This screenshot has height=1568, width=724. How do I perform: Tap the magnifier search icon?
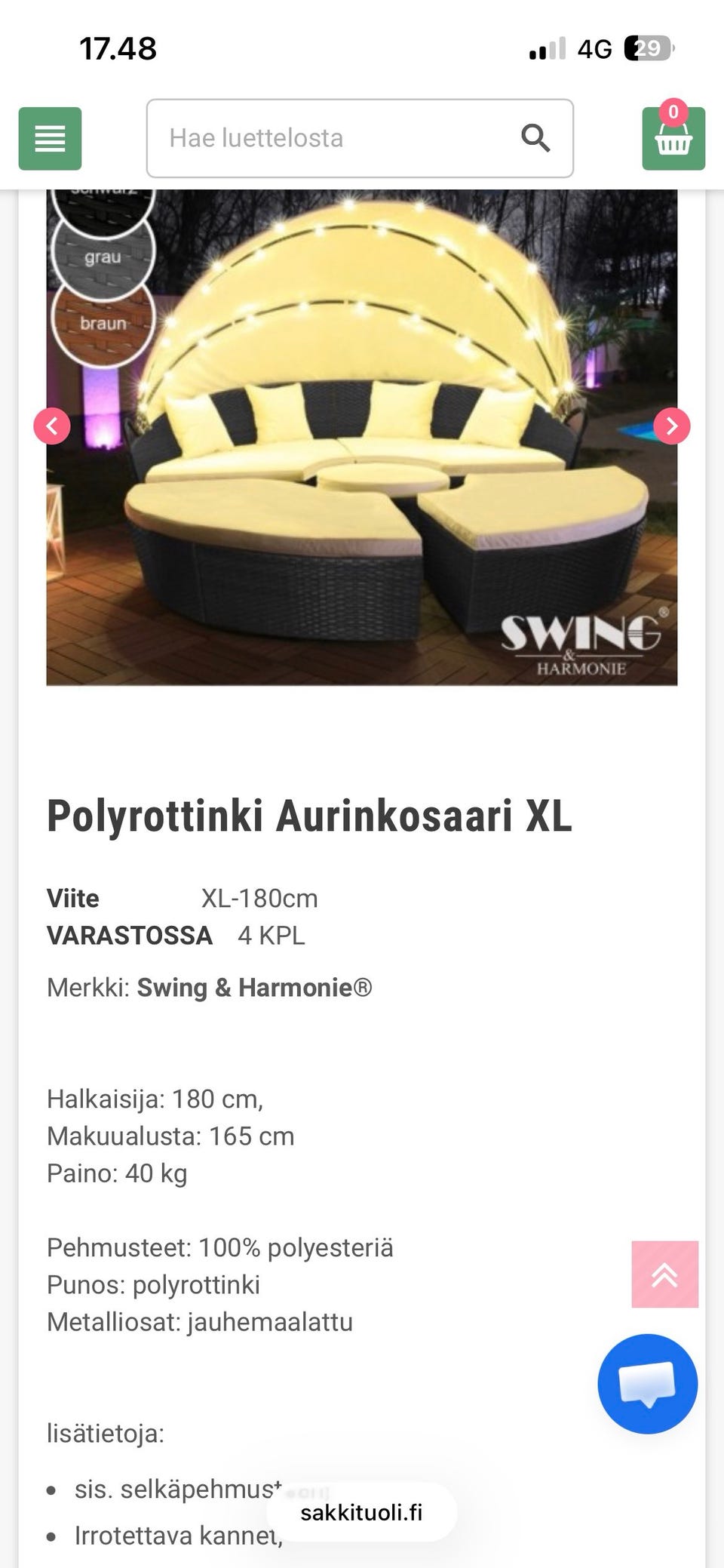(535, 138)
